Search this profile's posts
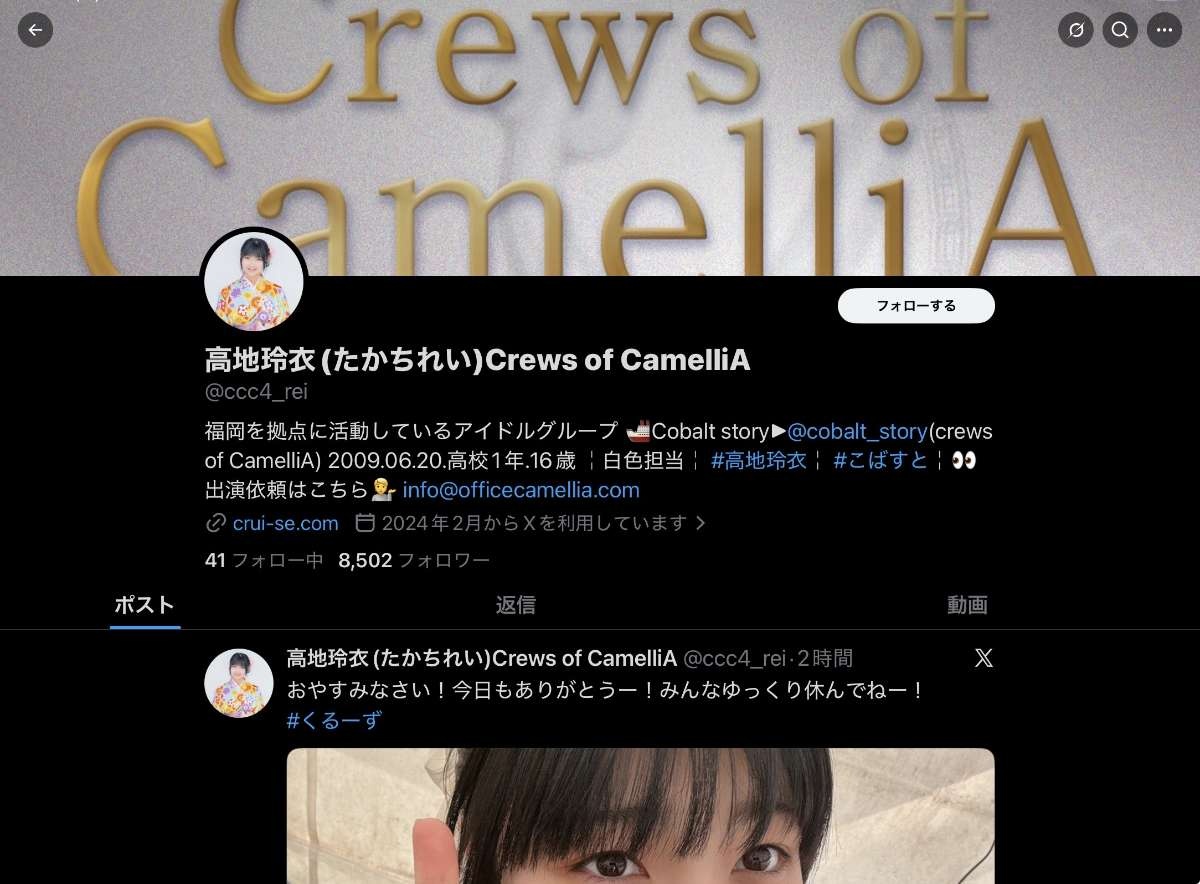1200x884 pixels. tap(1120, 30)
